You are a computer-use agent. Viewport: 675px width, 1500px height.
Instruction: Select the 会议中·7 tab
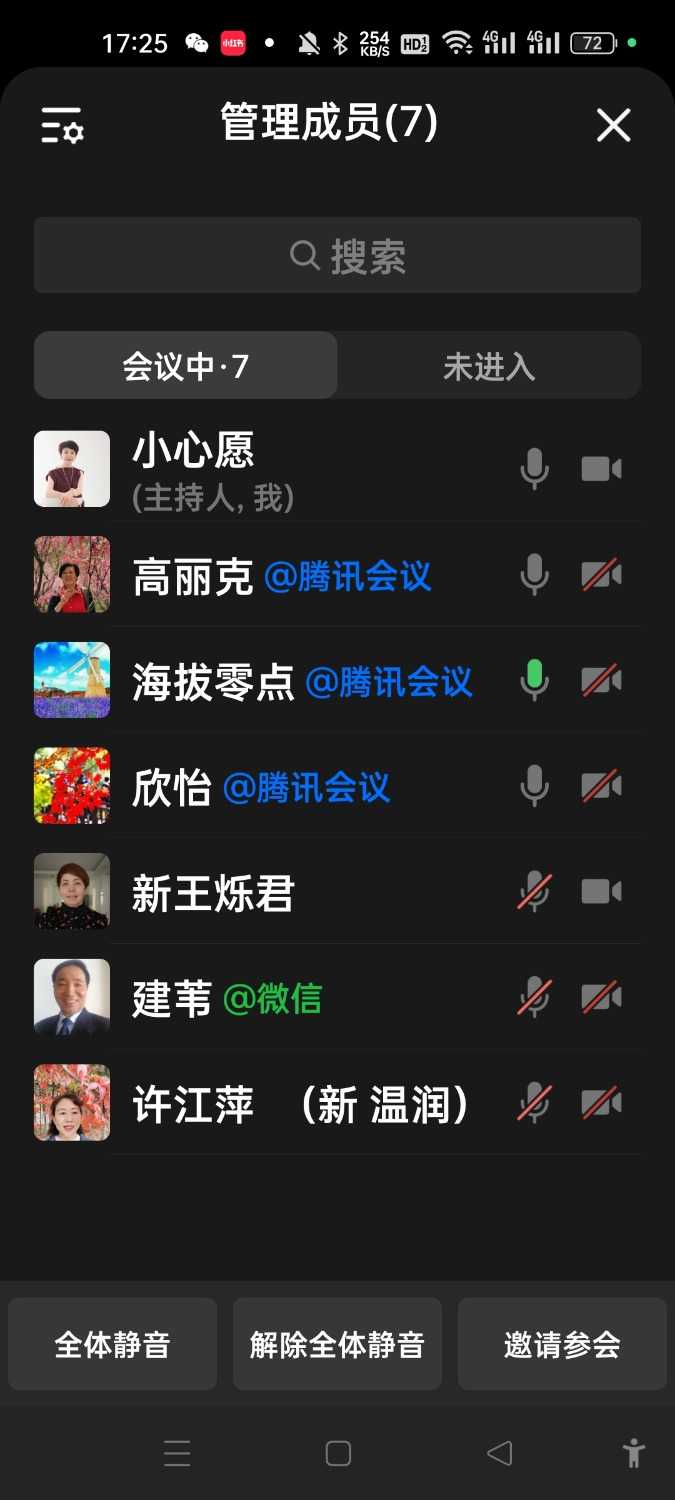click(x=186, y=366)
